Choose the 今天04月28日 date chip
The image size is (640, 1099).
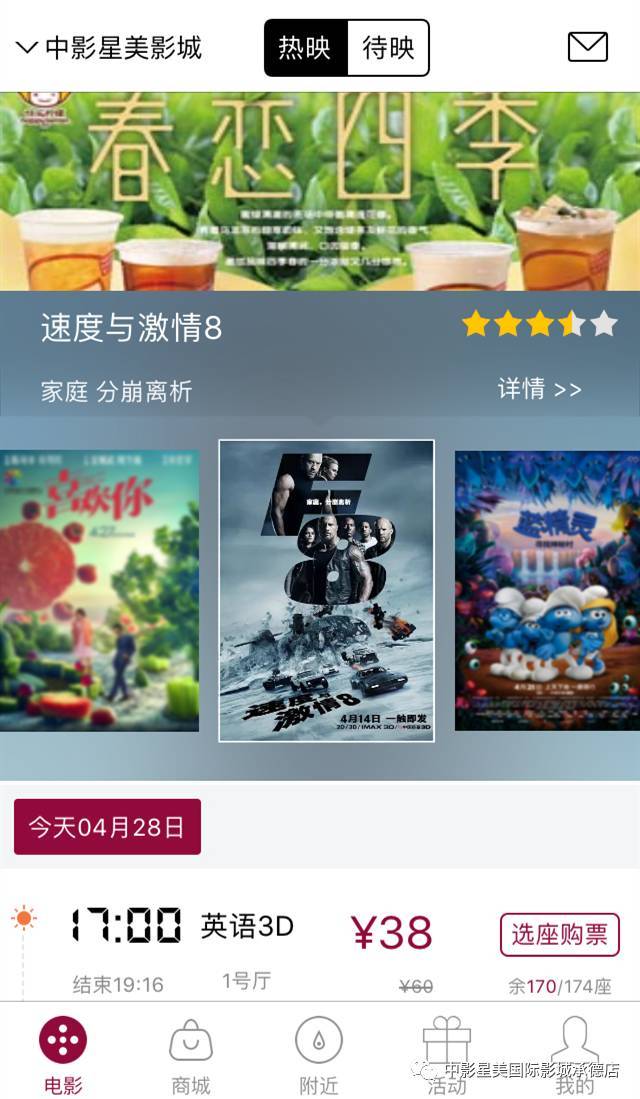107,827
